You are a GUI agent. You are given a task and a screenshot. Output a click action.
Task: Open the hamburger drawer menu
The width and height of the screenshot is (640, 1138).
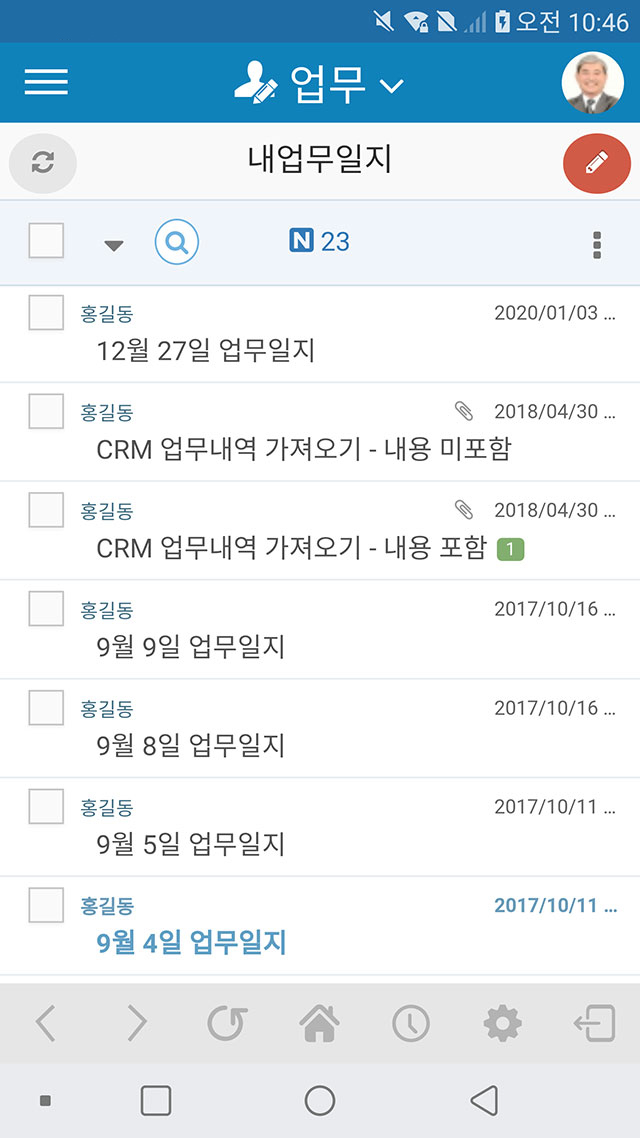click(46, 82)
